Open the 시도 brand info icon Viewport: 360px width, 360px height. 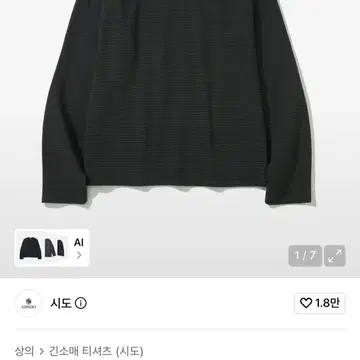click(x=81, y=303)
